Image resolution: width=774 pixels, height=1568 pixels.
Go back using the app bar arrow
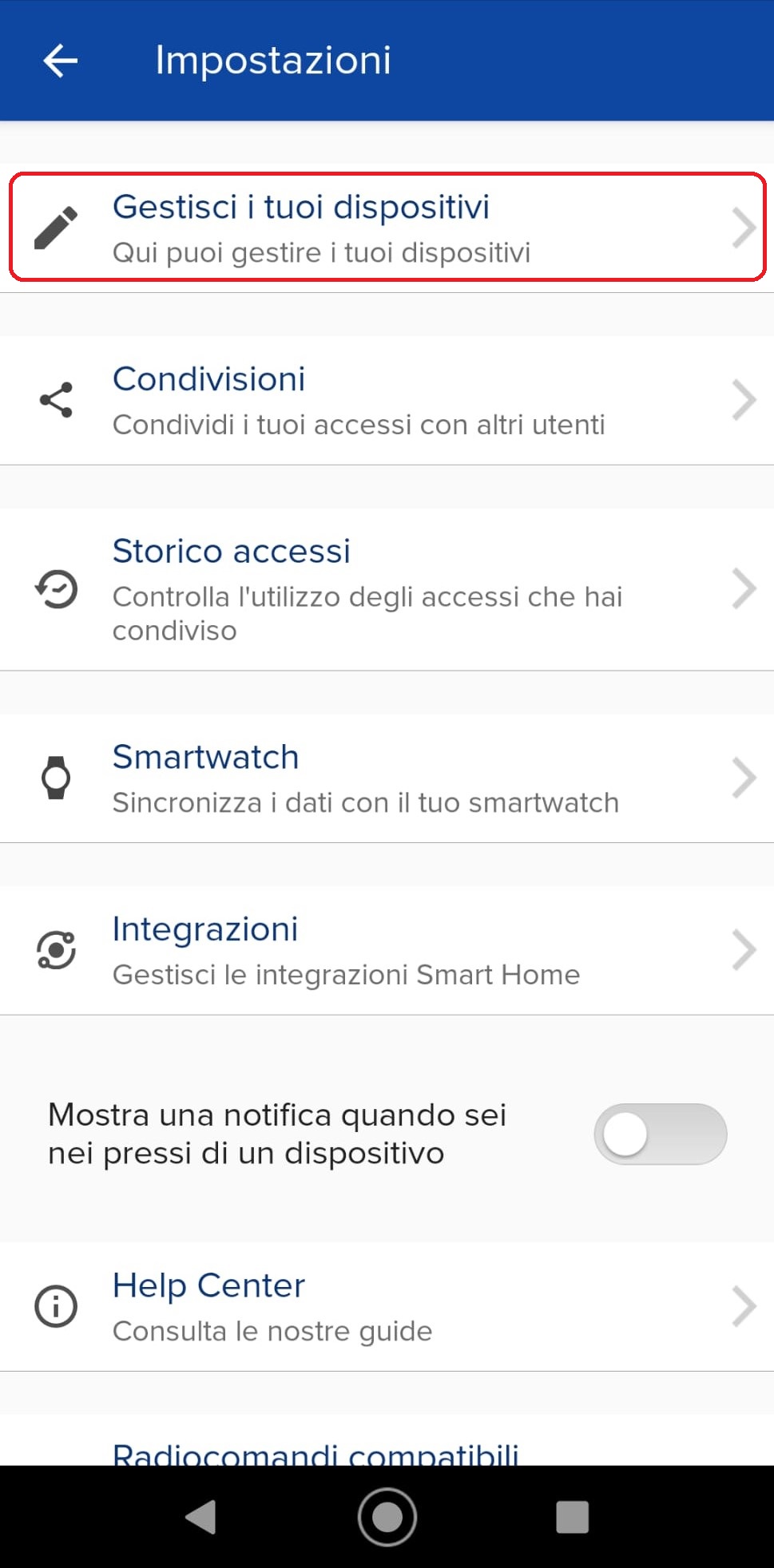[60, 61]
